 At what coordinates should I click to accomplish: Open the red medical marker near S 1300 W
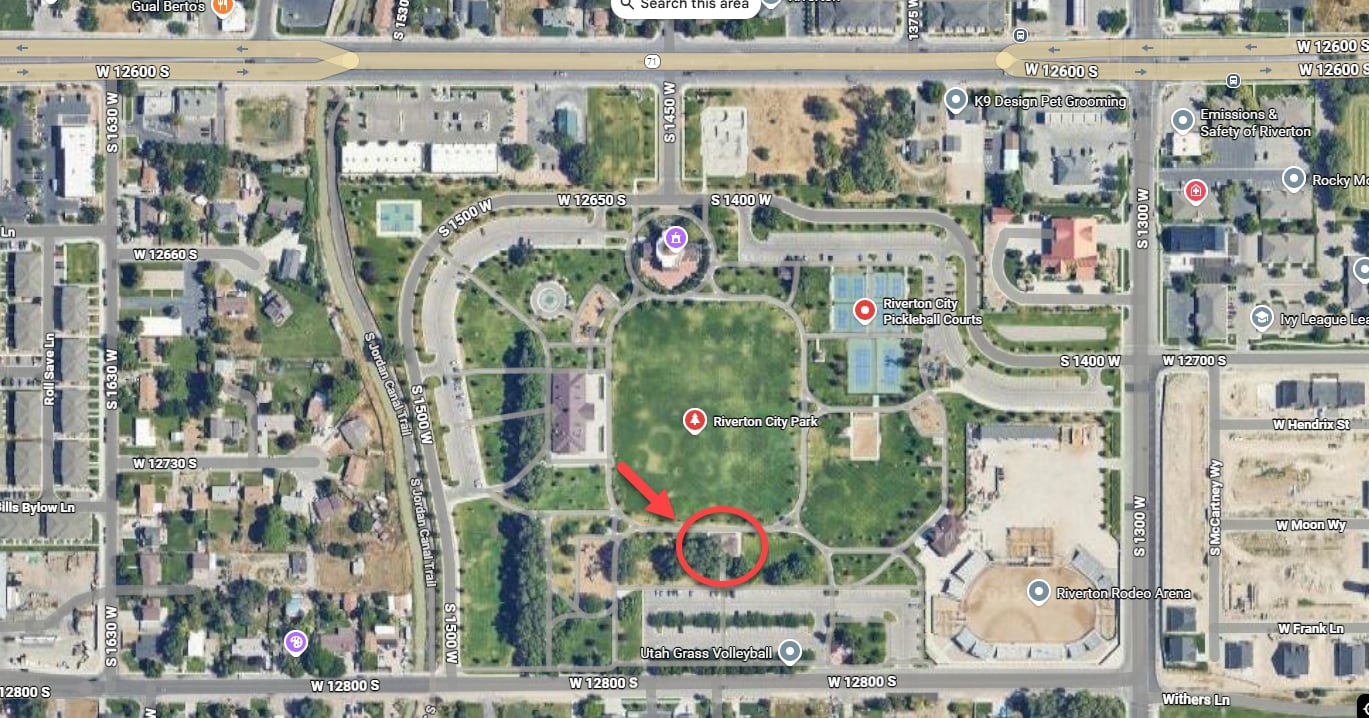1194,190
